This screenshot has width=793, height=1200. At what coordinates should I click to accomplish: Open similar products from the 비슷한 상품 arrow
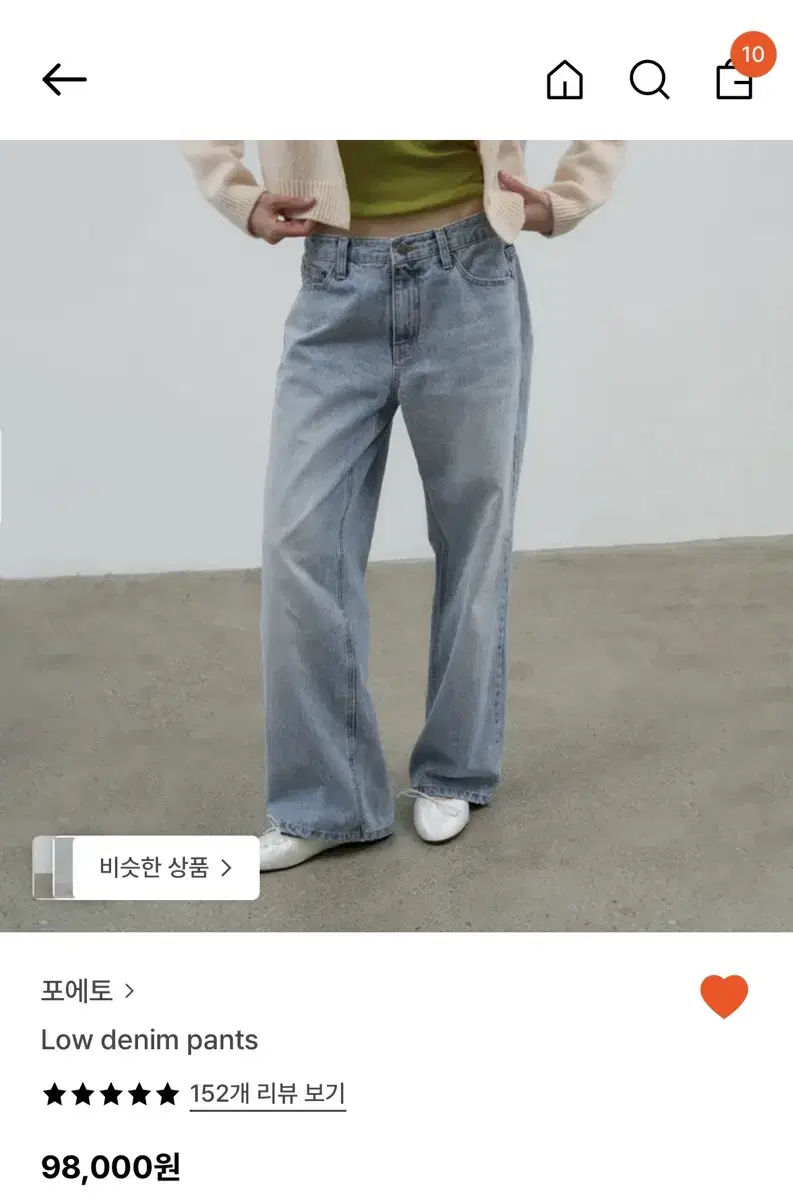[x=225, y=868]
